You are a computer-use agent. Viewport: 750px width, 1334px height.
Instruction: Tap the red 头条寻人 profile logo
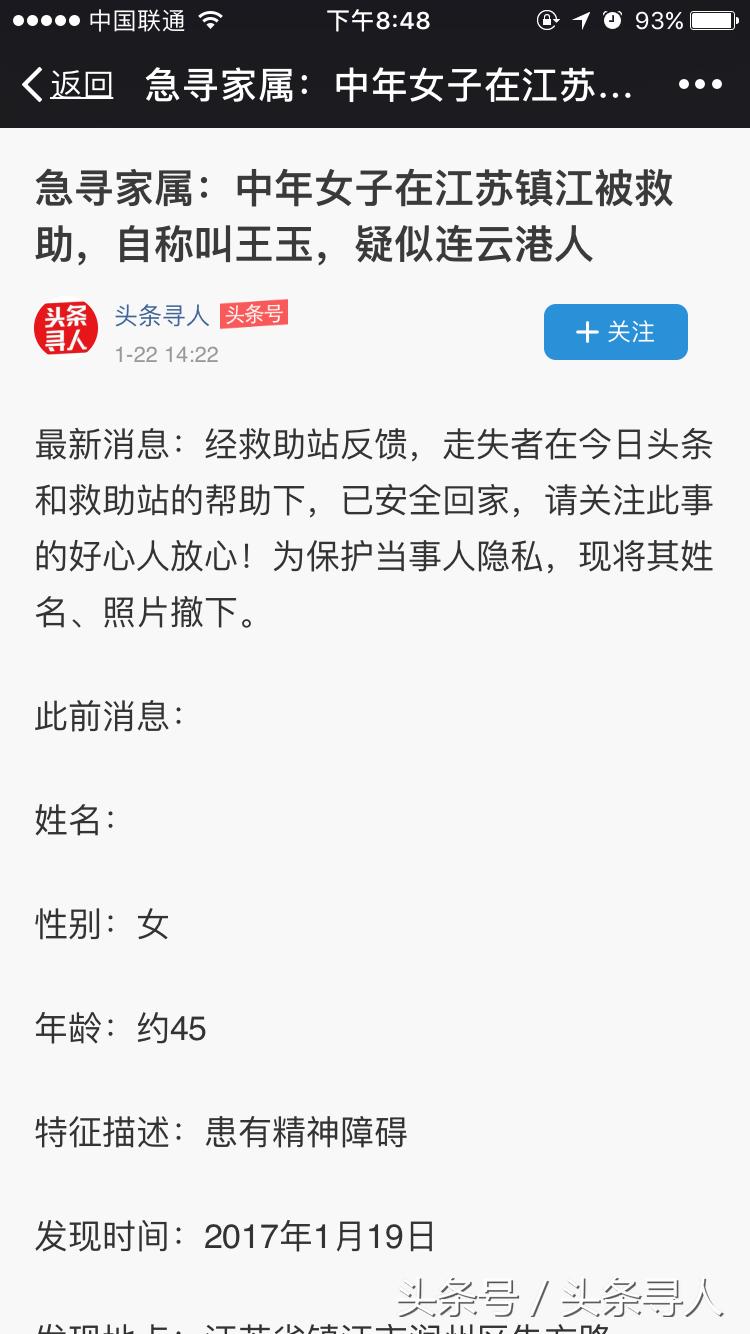pos(65,330)
